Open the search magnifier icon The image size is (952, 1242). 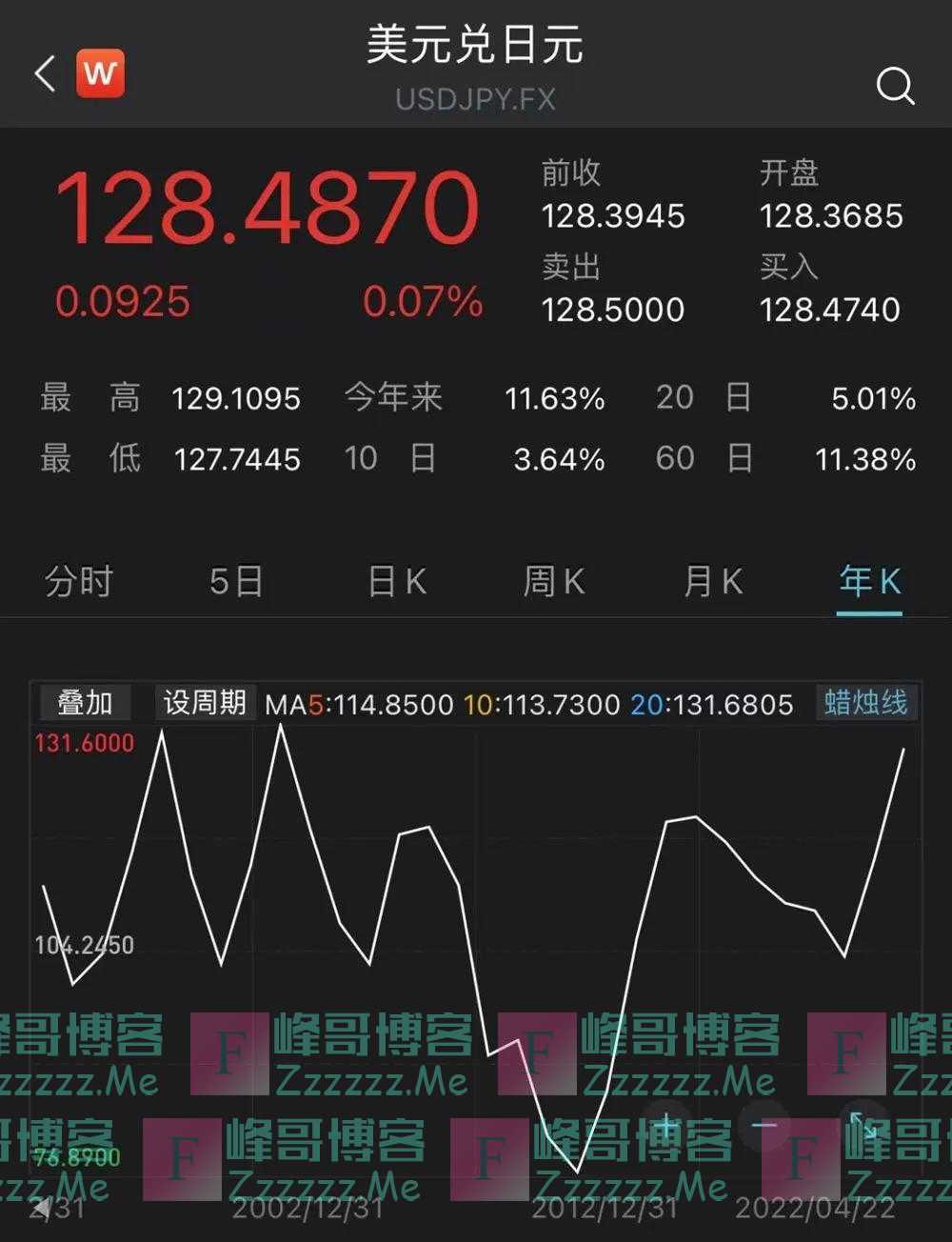pos(895,86)
